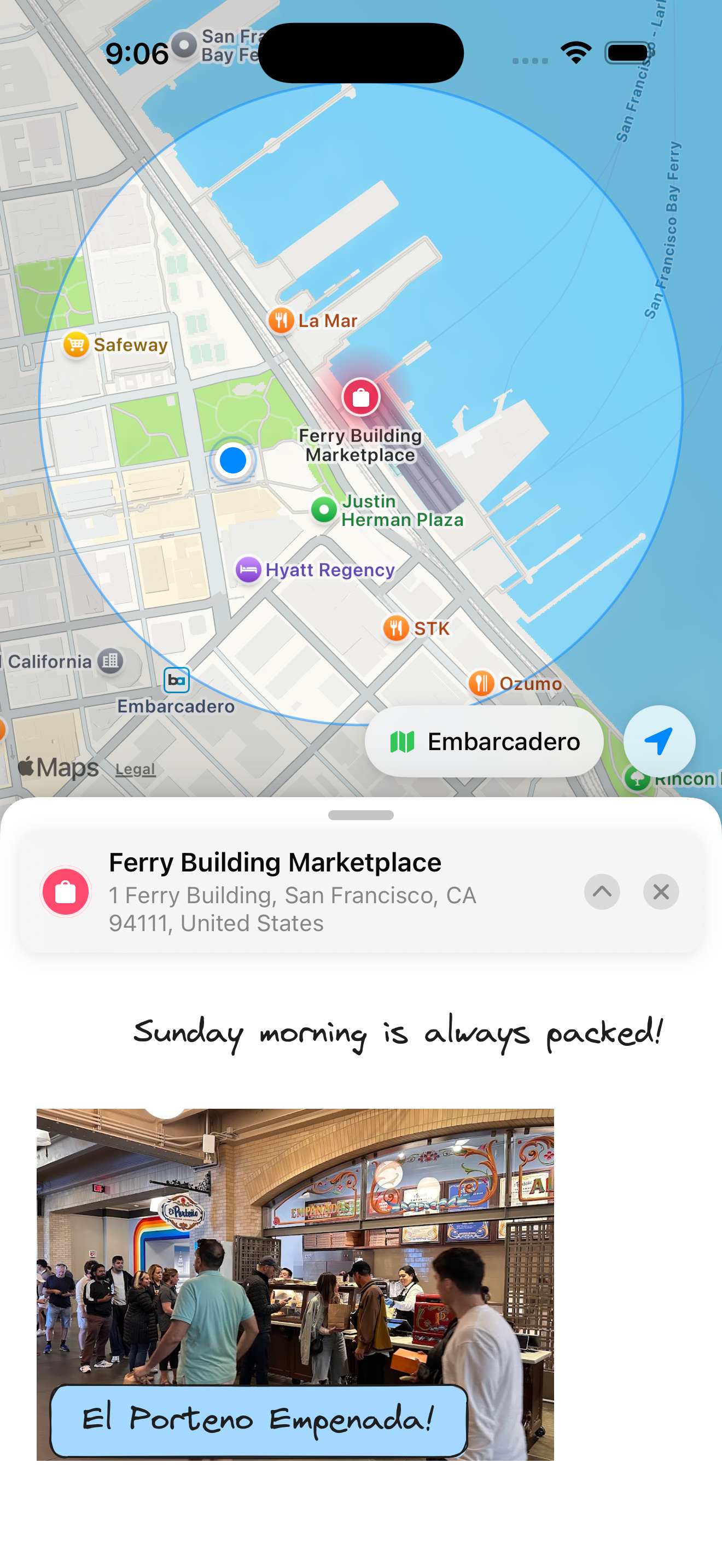
Task: Close the Ferry Building Marketplace card
Action: 661,892
